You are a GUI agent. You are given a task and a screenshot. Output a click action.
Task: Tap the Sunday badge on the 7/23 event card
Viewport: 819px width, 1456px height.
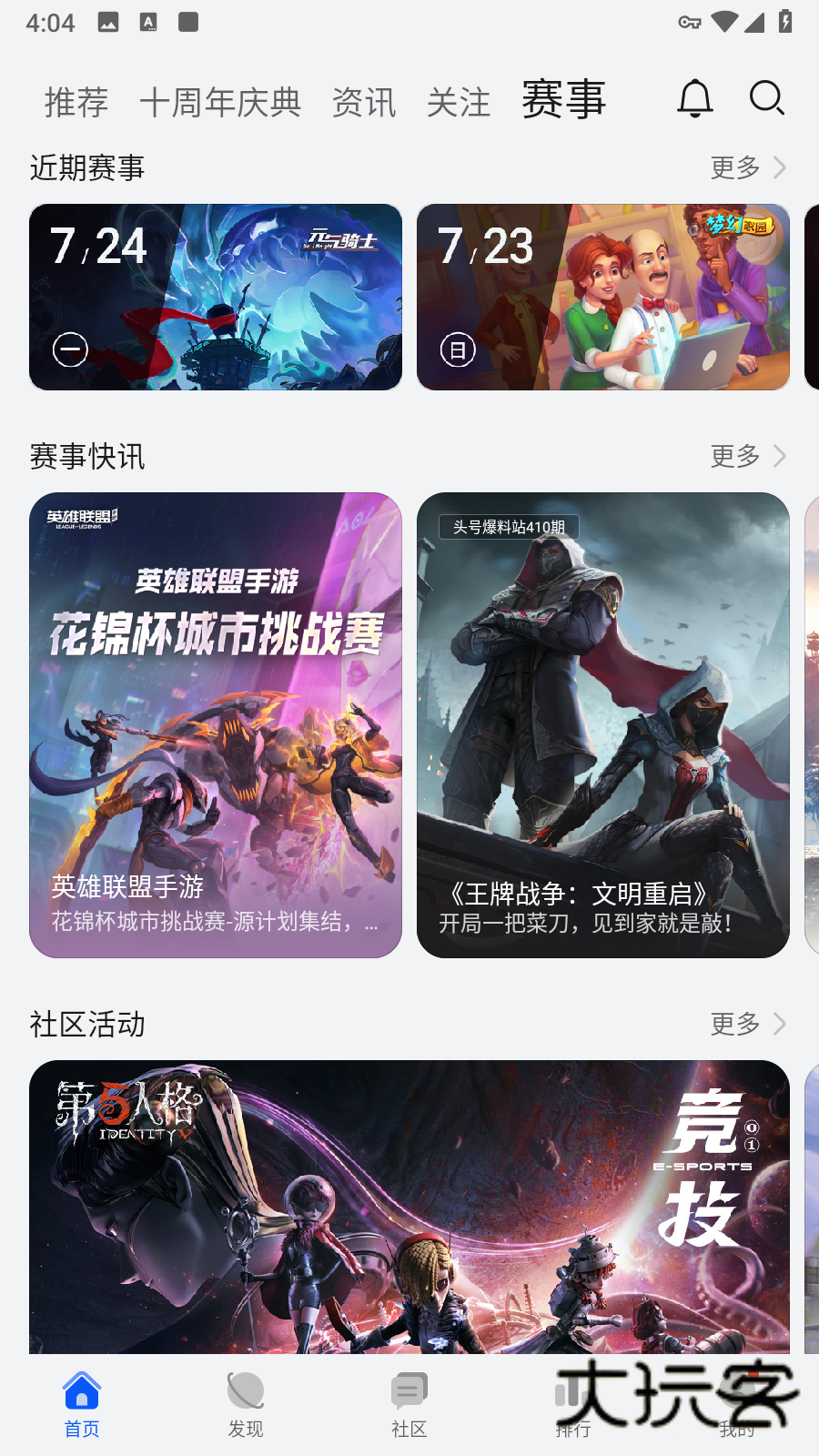pyautogui.click(x=458, y=349)
